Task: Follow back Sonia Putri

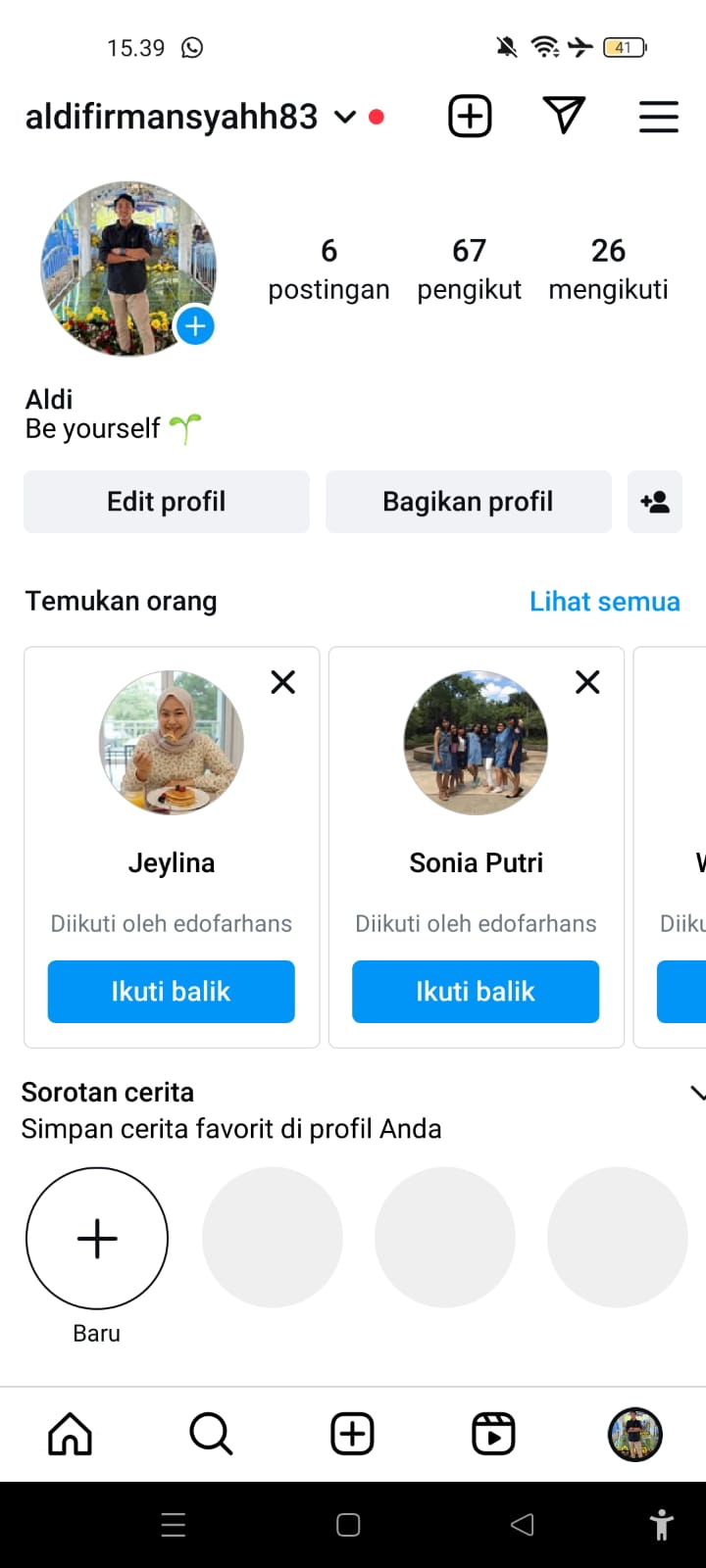Action: (x=476, y=992)
